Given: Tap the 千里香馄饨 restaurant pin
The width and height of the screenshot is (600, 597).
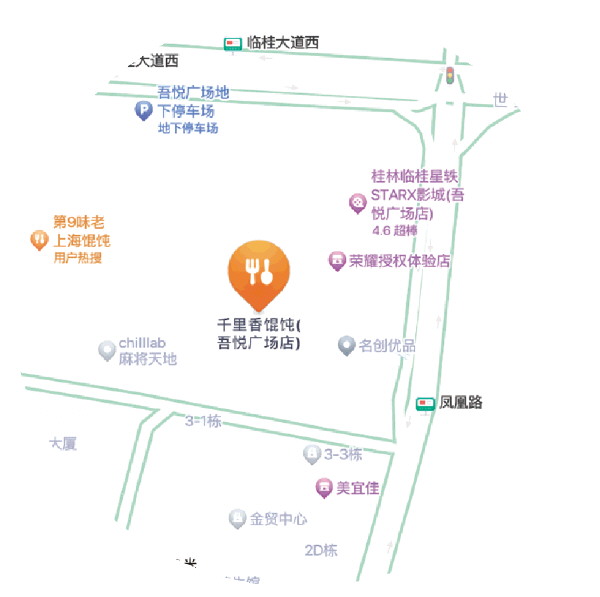Looking at the screenshot, I should coord(257,271).
